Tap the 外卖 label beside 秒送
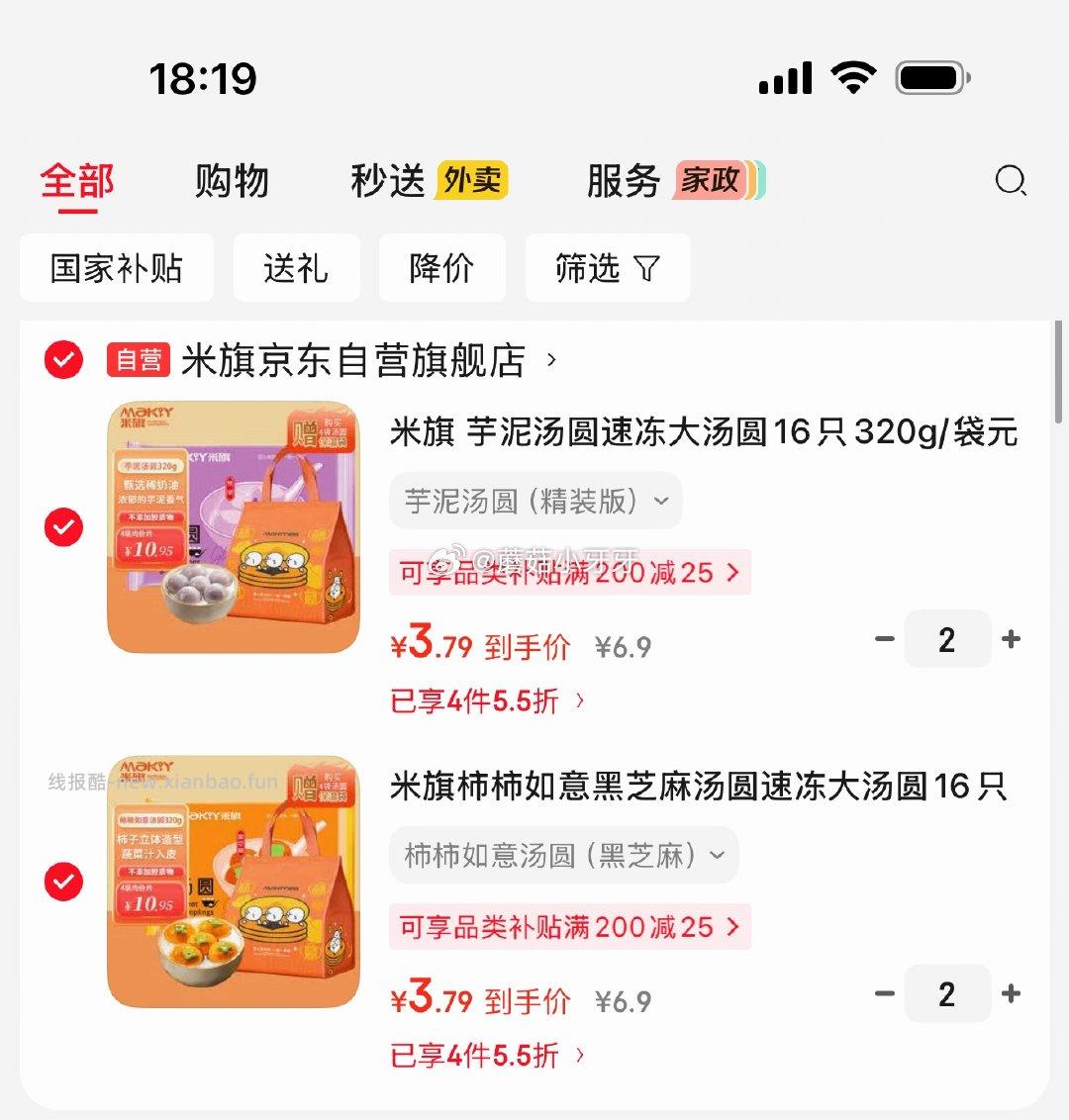 [x=471, y=182]
